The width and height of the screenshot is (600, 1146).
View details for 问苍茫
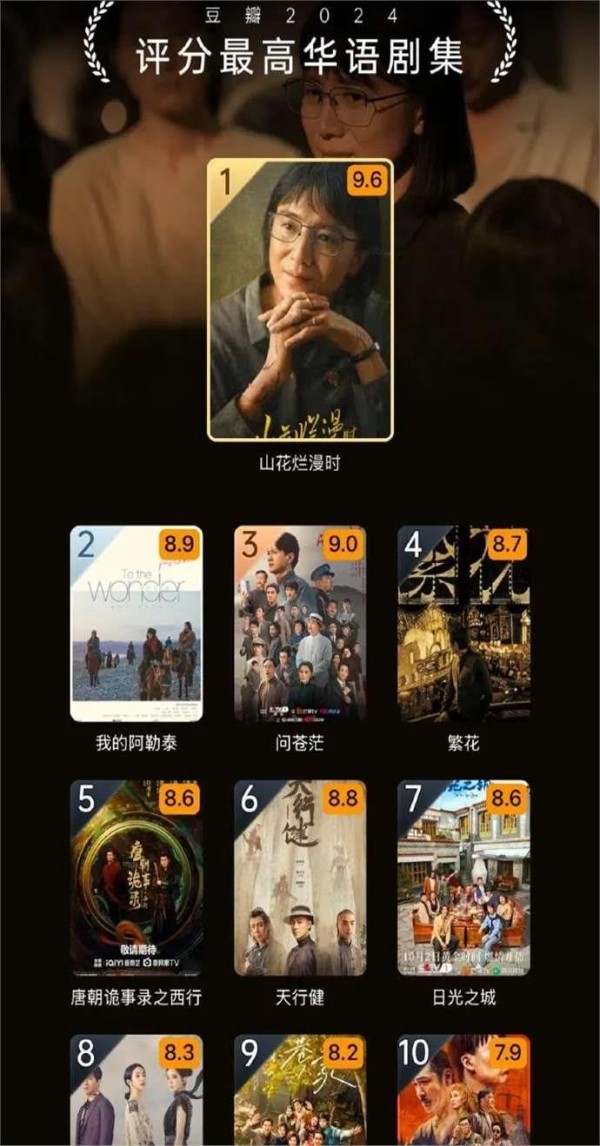(300, 623)
